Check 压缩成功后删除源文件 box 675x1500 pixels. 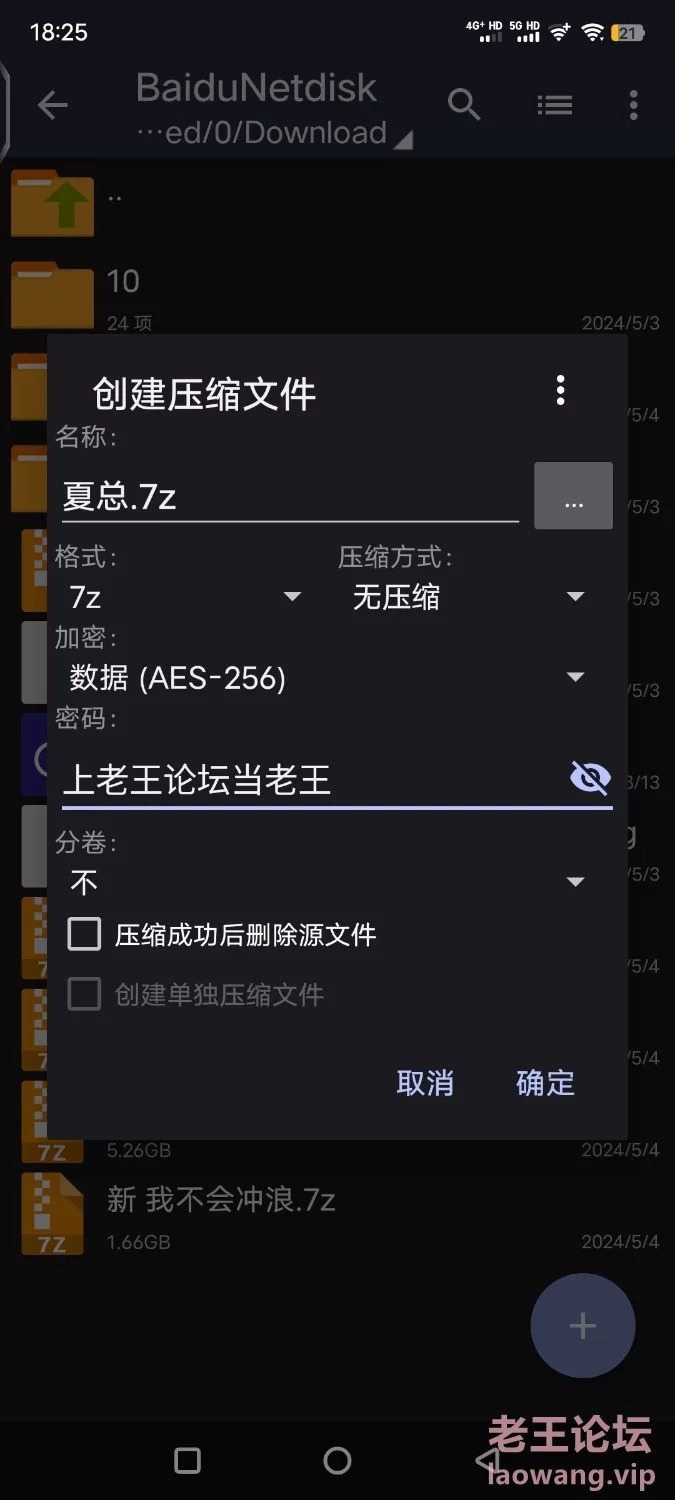pyautogui.click(x=84, y=935)
